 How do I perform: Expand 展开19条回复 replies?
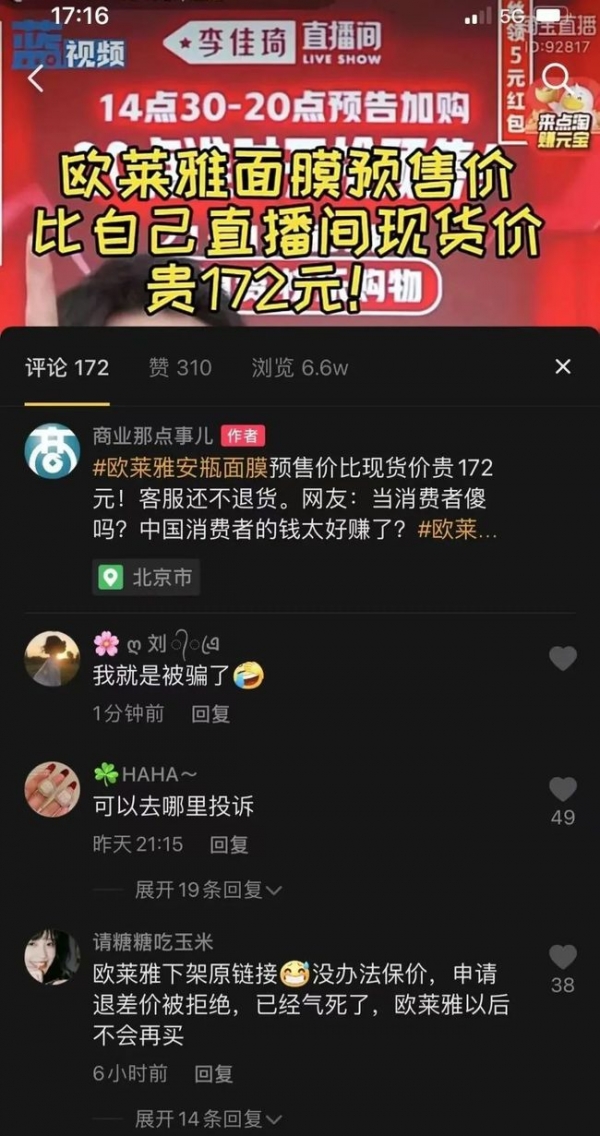coord(208,889)
